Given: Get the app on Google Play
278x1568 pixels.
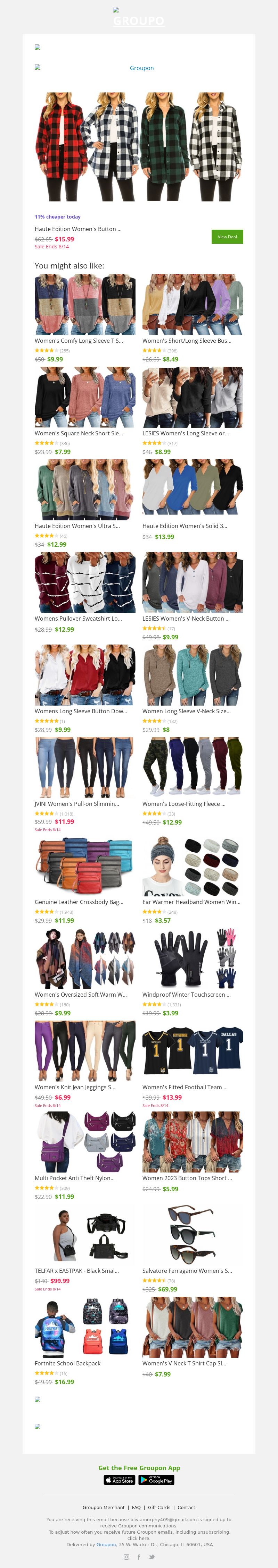Looking at the screenshot, I should click(x=157, y=1480).
